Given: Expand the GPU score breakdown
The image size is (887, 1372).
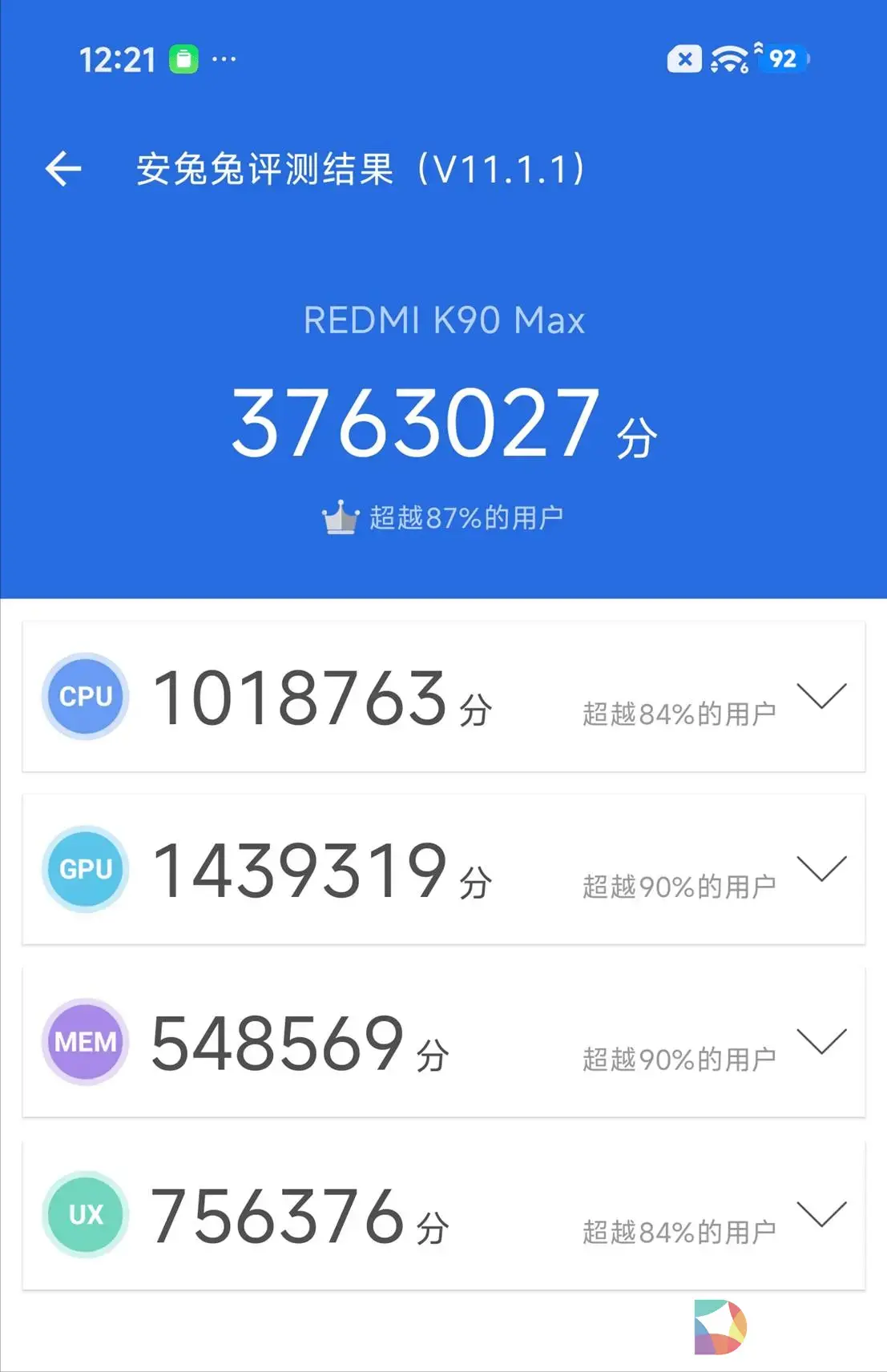Looking at the screenshot, I should click(x=821, y=869).
